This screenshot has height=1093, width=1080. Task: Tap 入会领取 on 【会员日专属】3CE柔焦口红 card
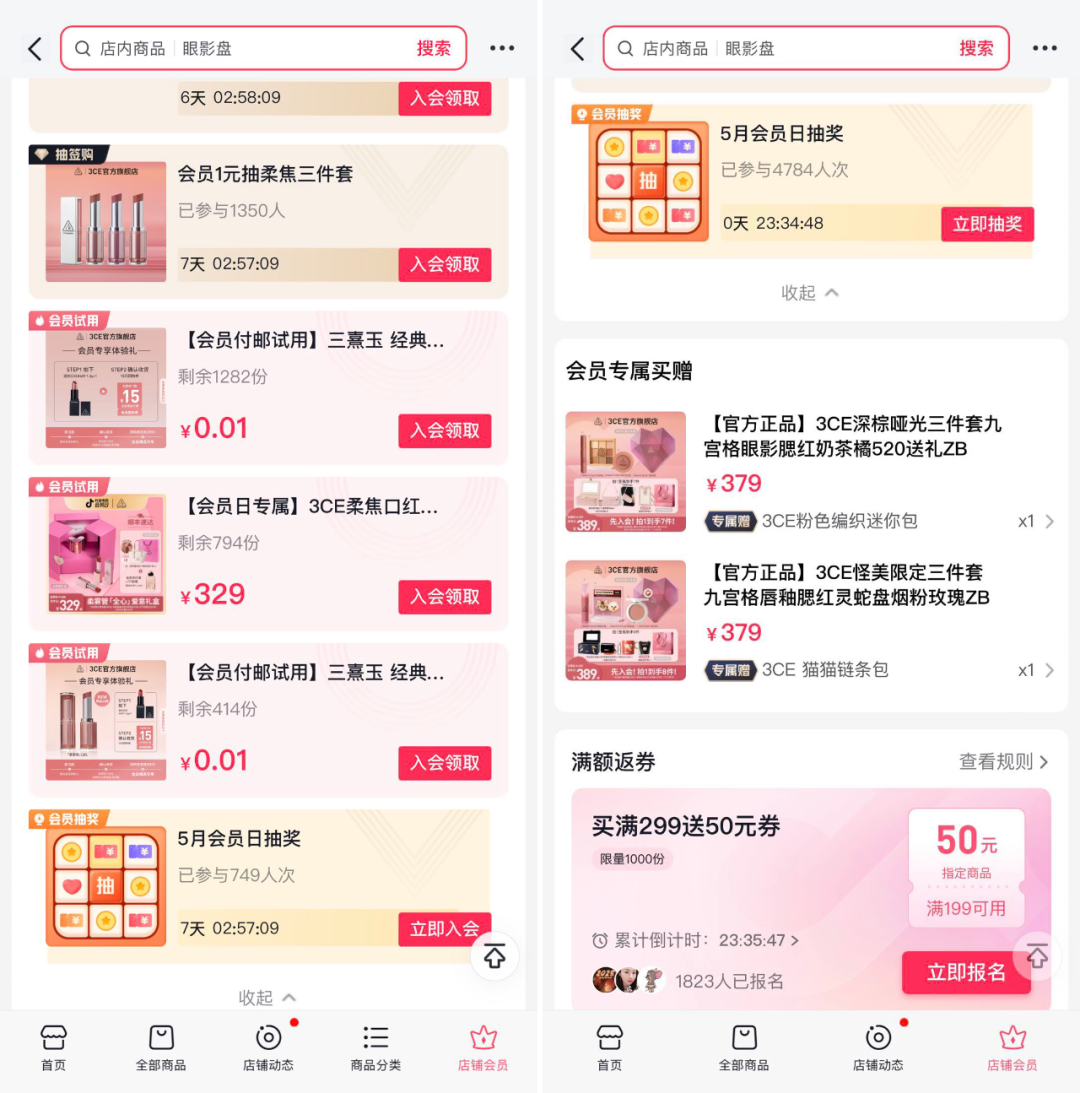444,596
